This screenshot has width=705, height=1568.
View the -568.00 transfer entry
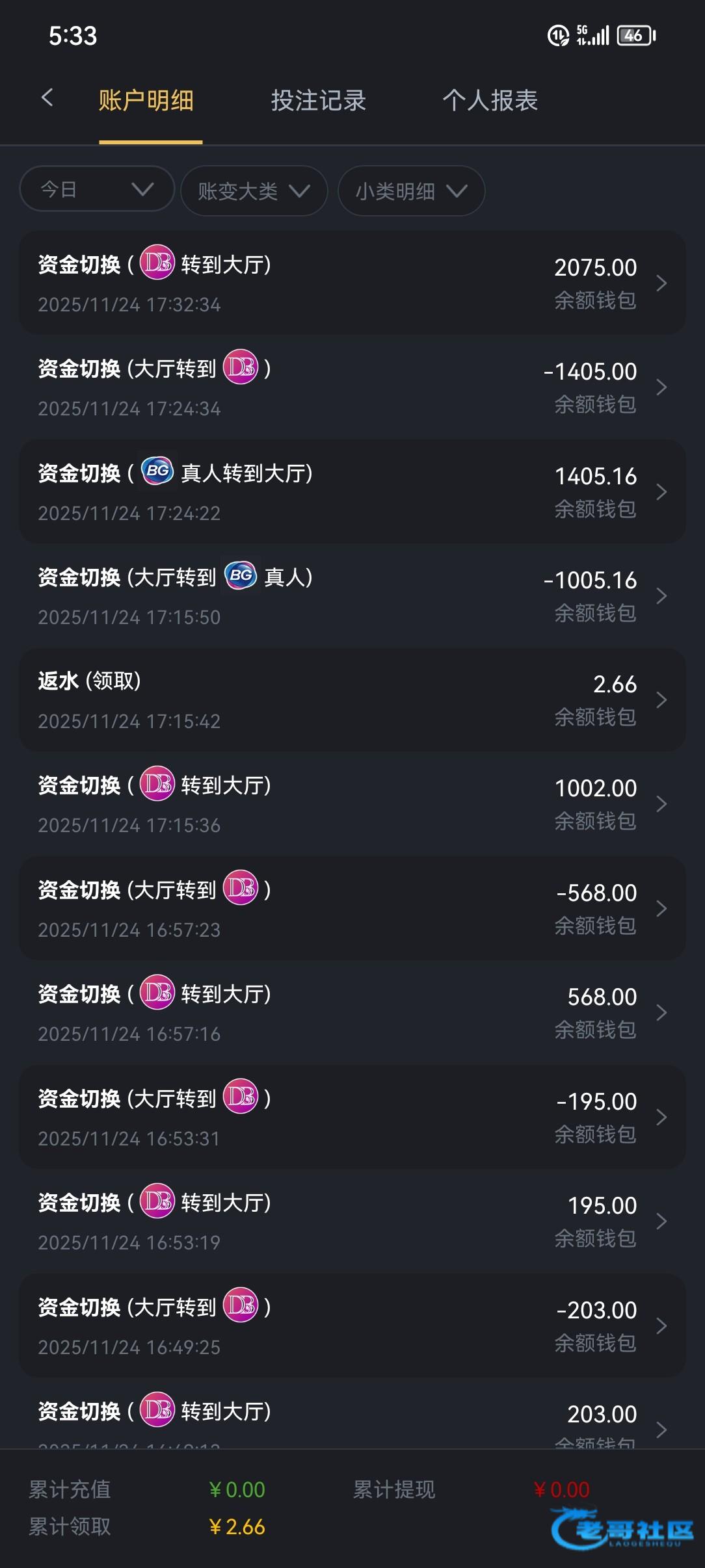pyautogui.click(x=352, y=909)
